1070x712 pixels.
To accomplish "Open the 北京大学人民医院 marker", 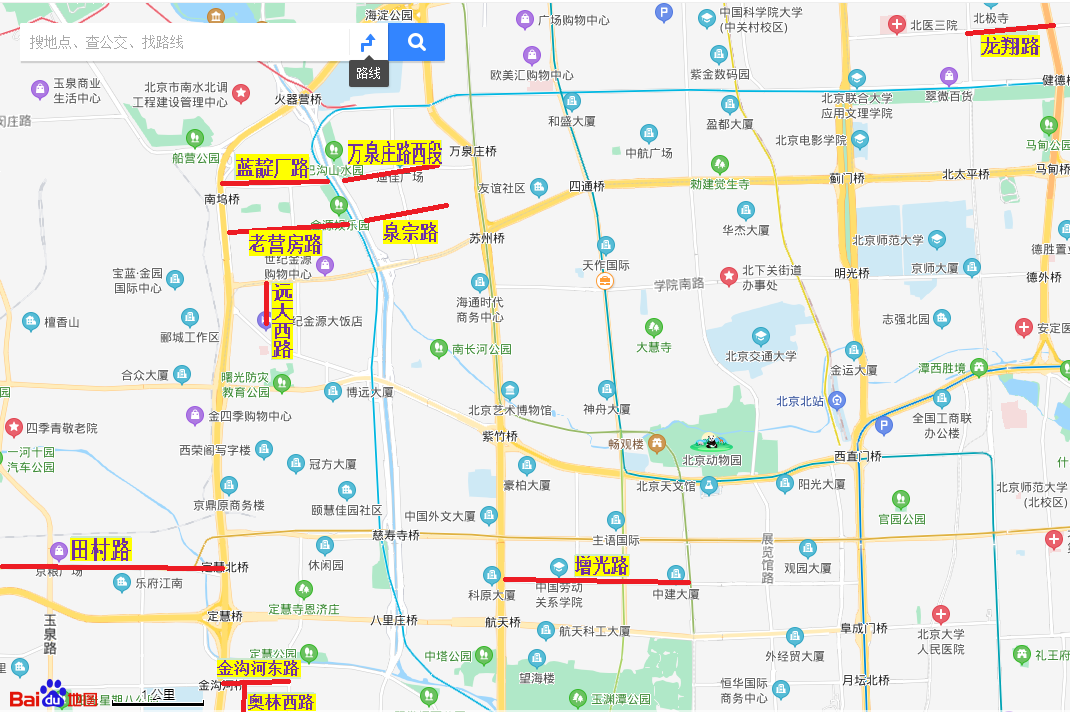I will click(940, 614).
